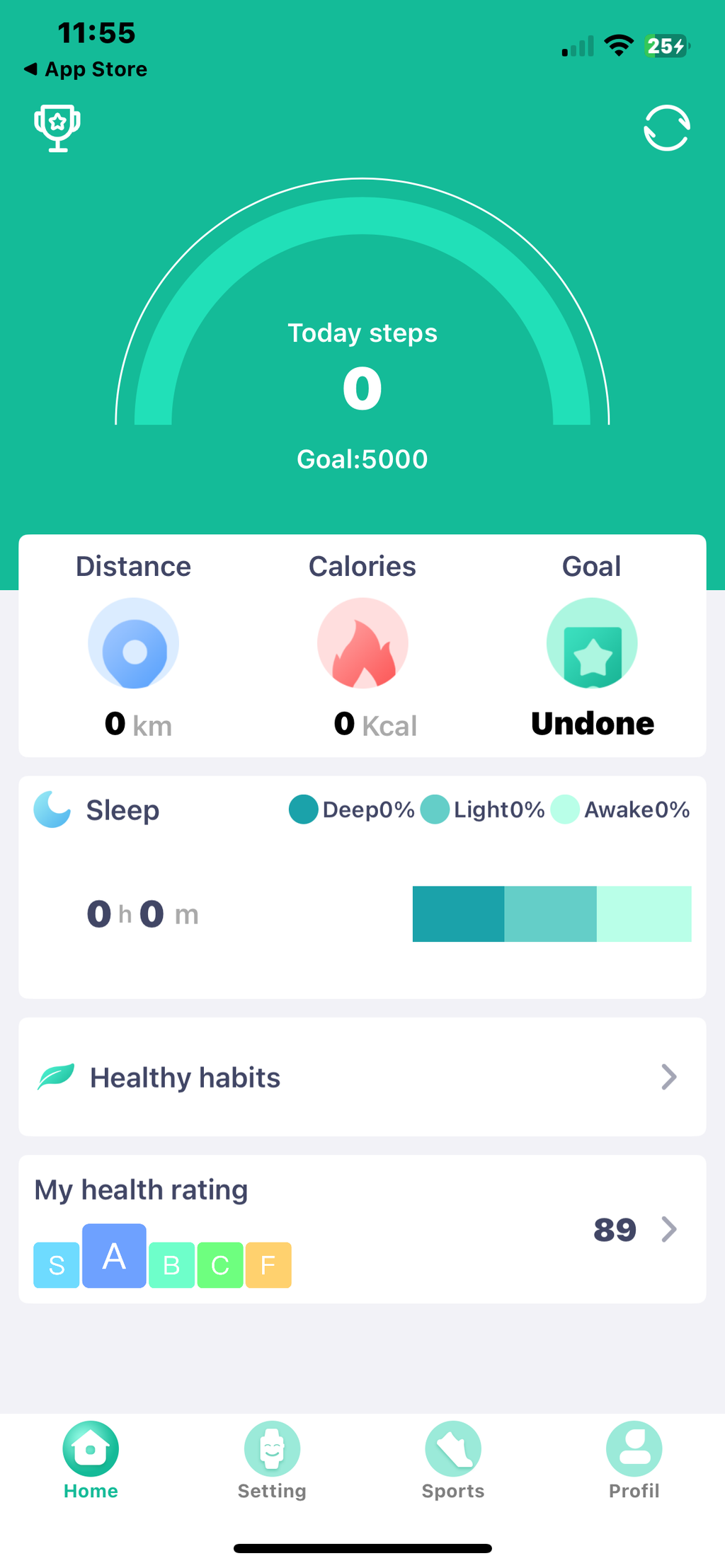Open Healthy habits

[362, 1077]
